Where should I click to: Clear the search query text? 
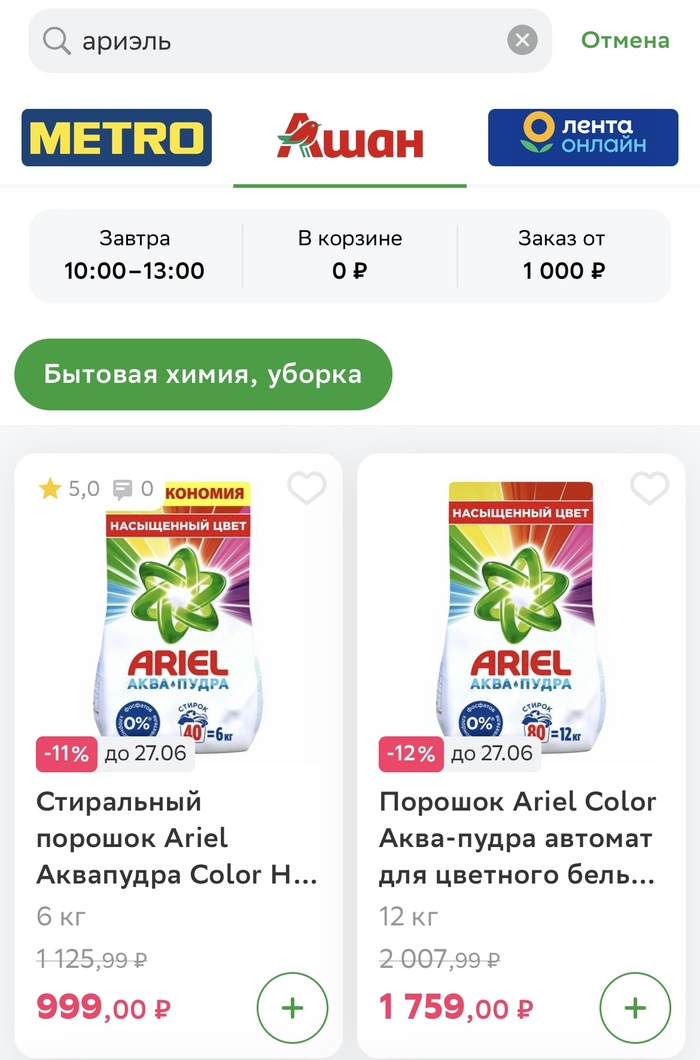pyautogui.click(x=522, y=41)
